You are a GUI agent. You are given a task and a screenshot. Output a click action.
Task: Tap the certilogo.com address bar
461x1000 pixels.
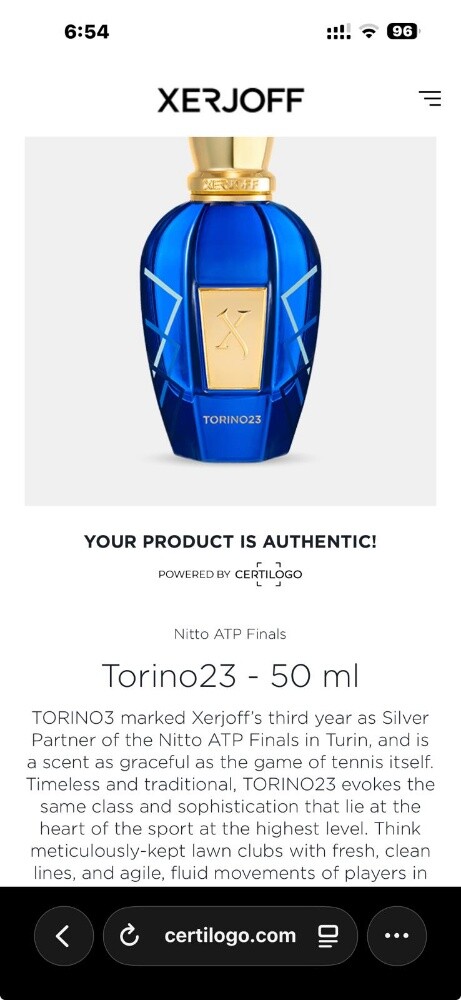click(x=230, y=936)
